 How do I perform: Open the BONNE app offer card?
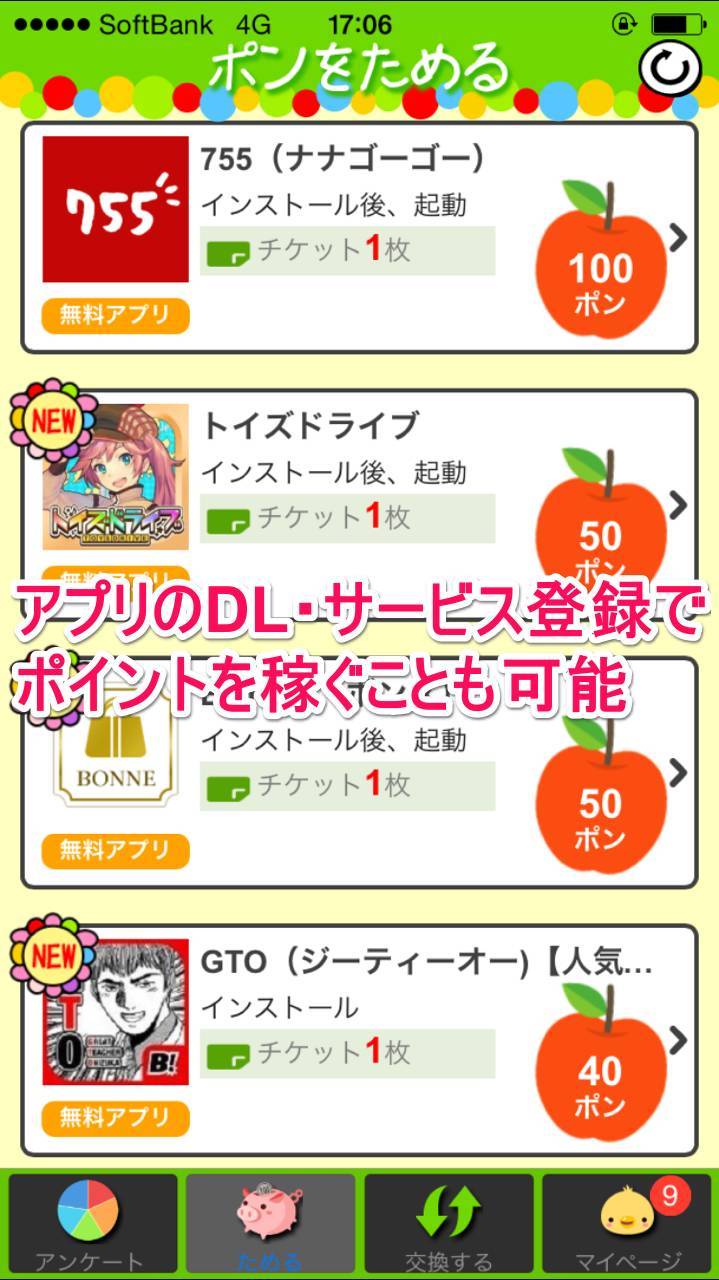[x=358, y=790]
